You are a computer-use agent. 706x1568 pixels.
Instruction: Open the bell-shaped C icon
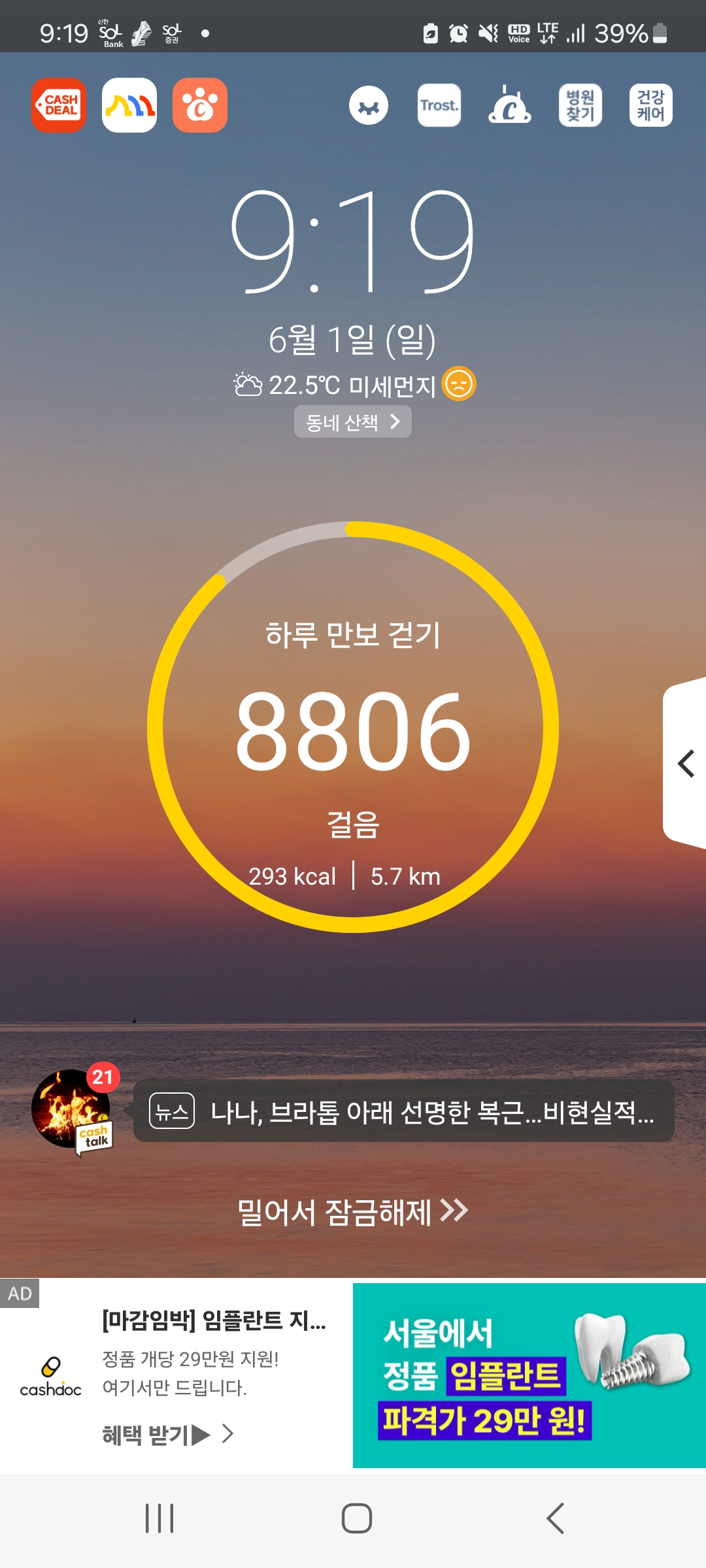(x=510, y=105)
